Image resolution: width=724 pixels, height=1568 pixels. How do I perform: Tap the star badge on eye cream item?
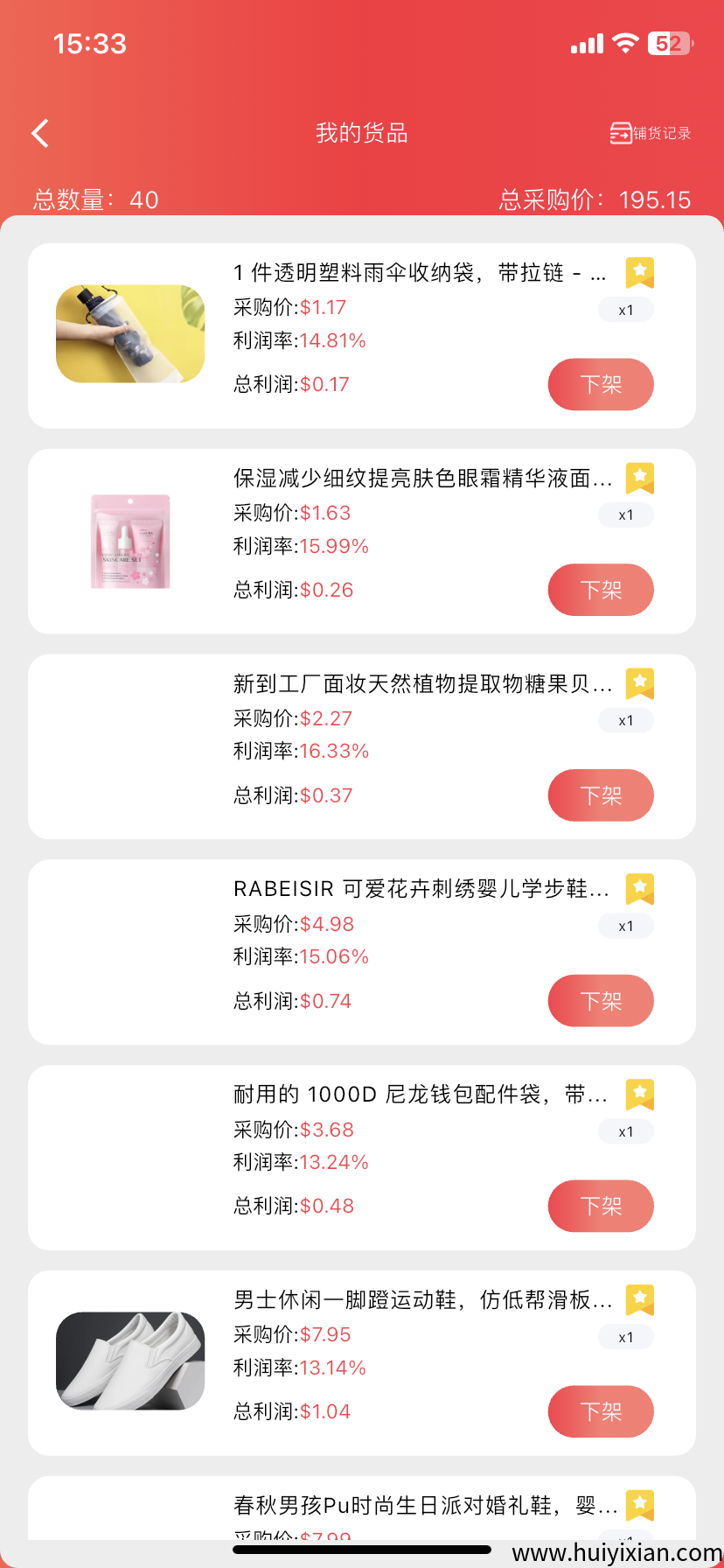coord(640,478)
